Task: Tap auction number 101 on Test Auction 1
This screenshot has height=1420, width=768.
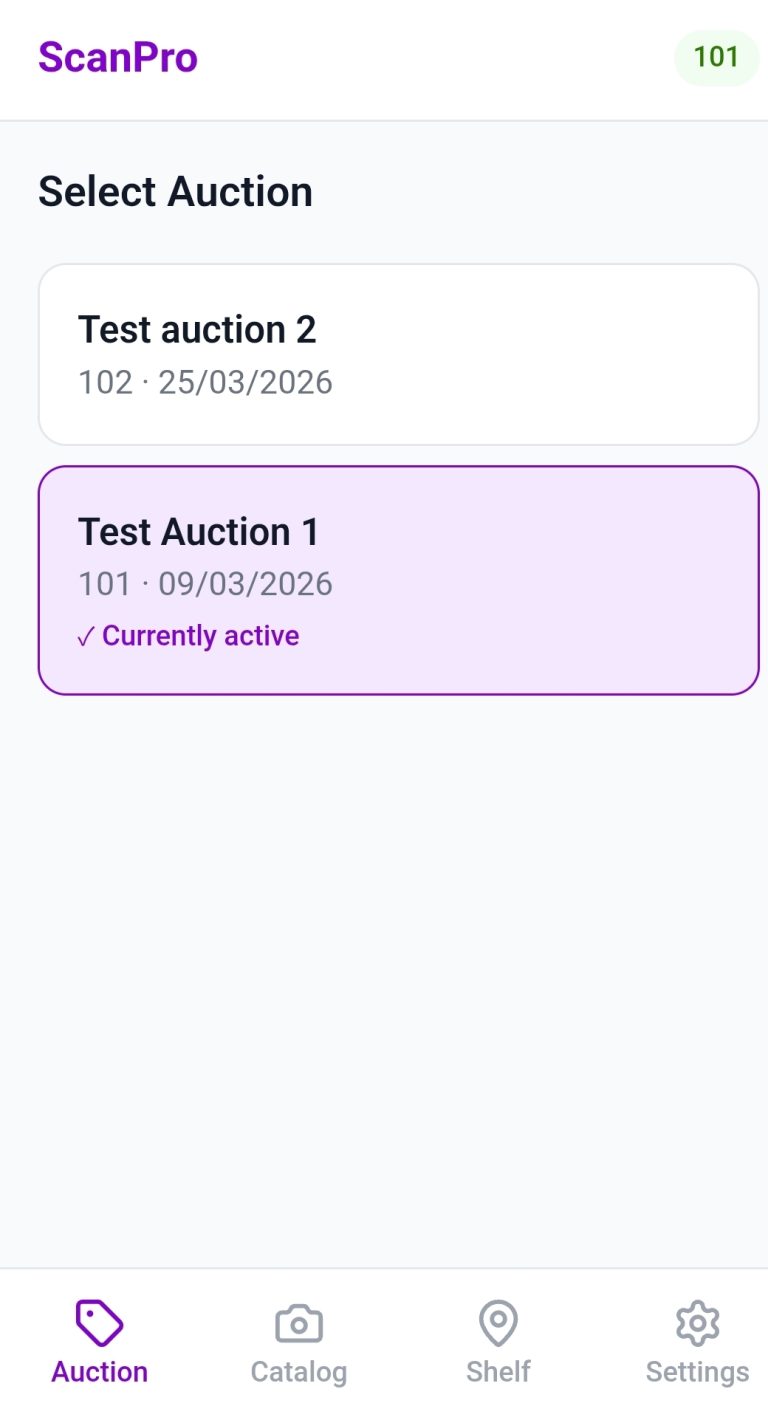Action: [103, 584]
